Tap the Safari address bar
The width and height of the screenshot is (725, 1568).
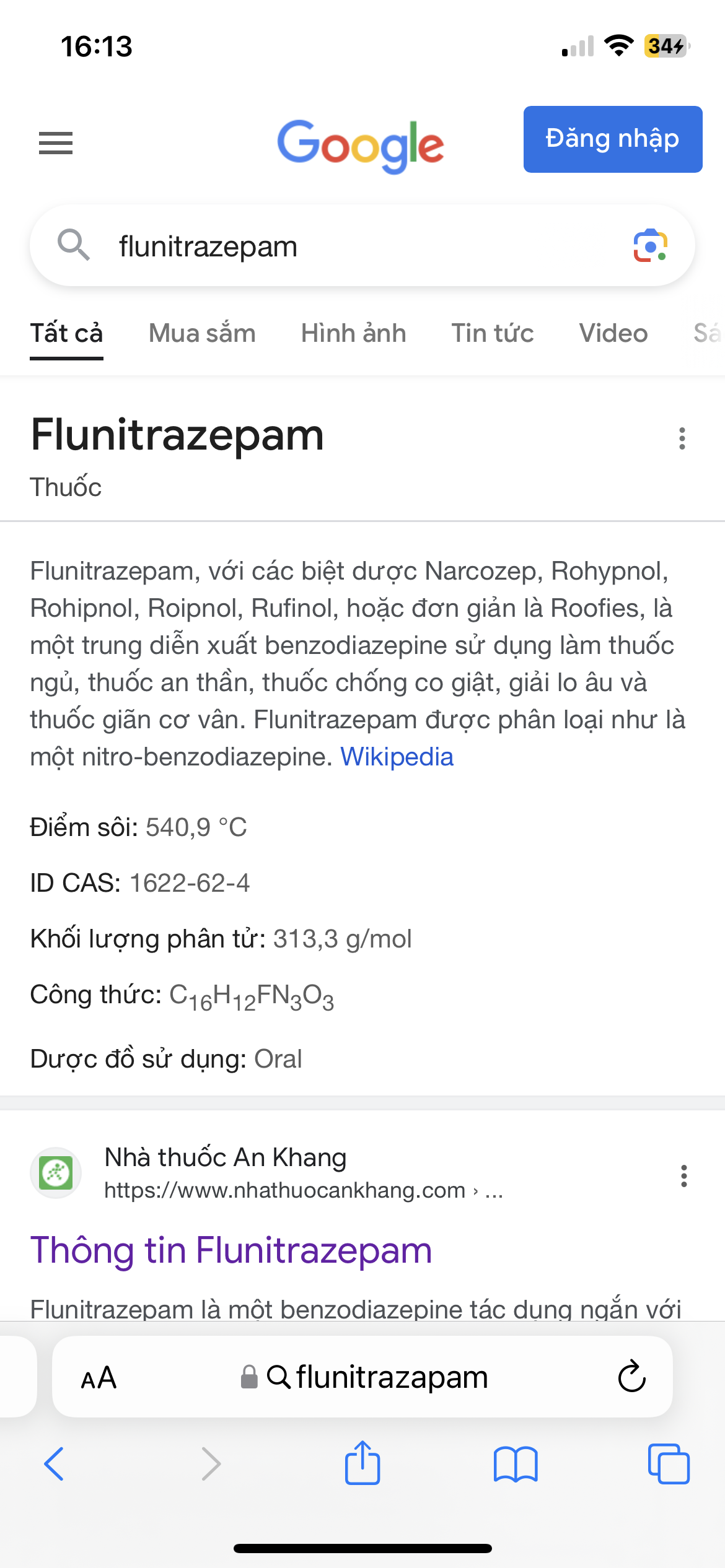378,1377
